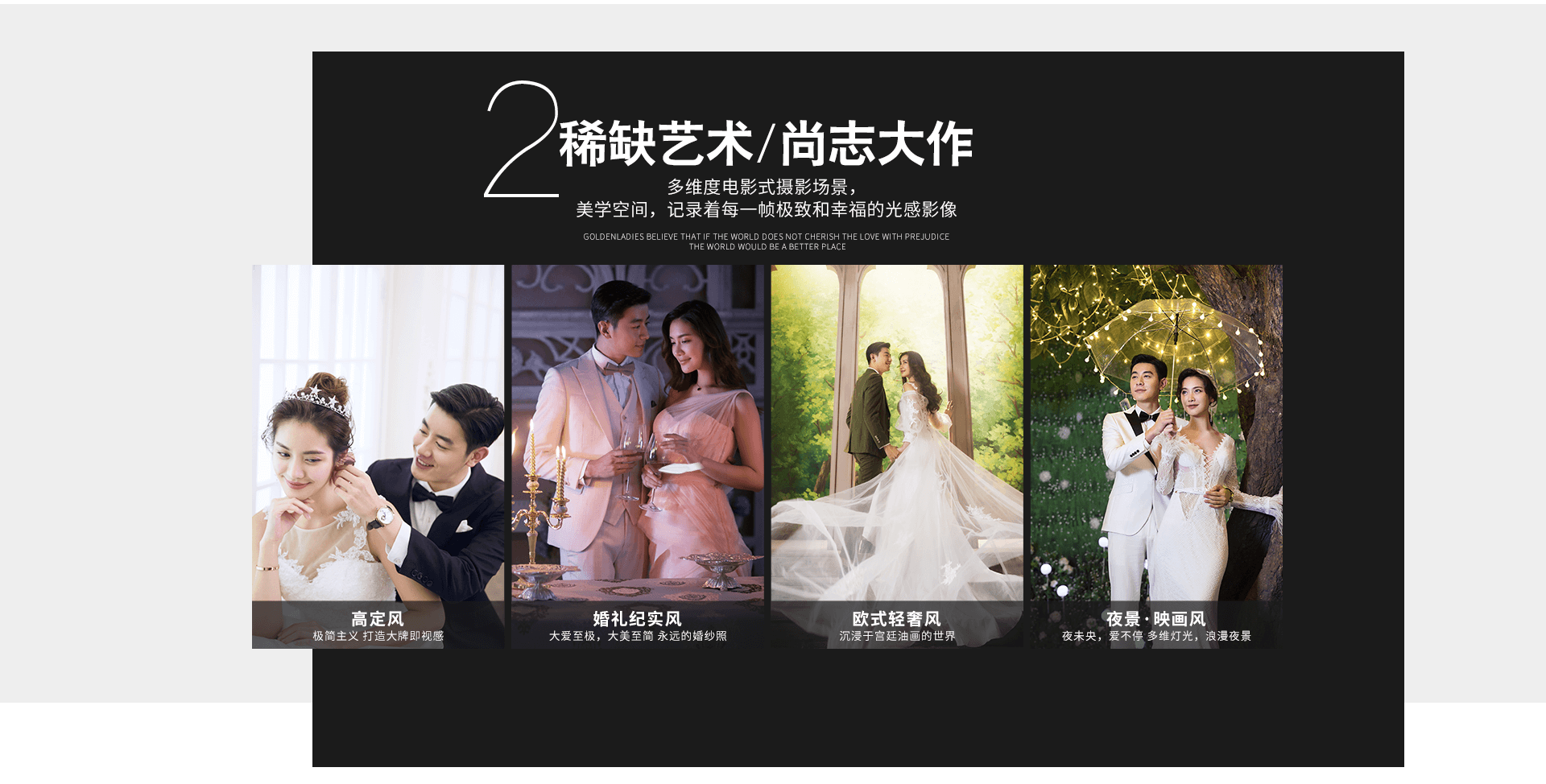The width and height of the screenshot is (1546, 784).
Task: View the 婚礼纪实风 photo style
Action: 637,456
